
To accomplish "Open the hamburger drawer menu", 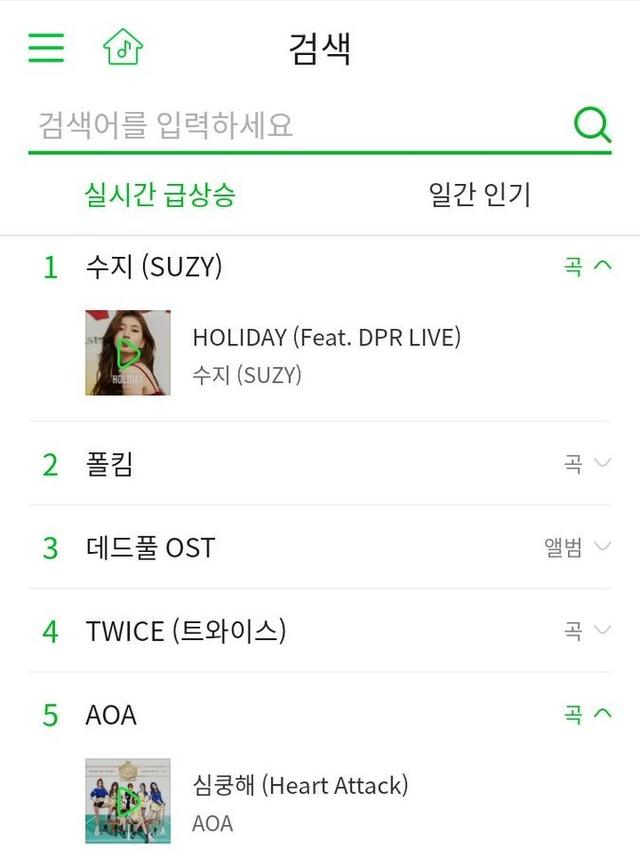I will pyautogui.click(x=46, y=47).
